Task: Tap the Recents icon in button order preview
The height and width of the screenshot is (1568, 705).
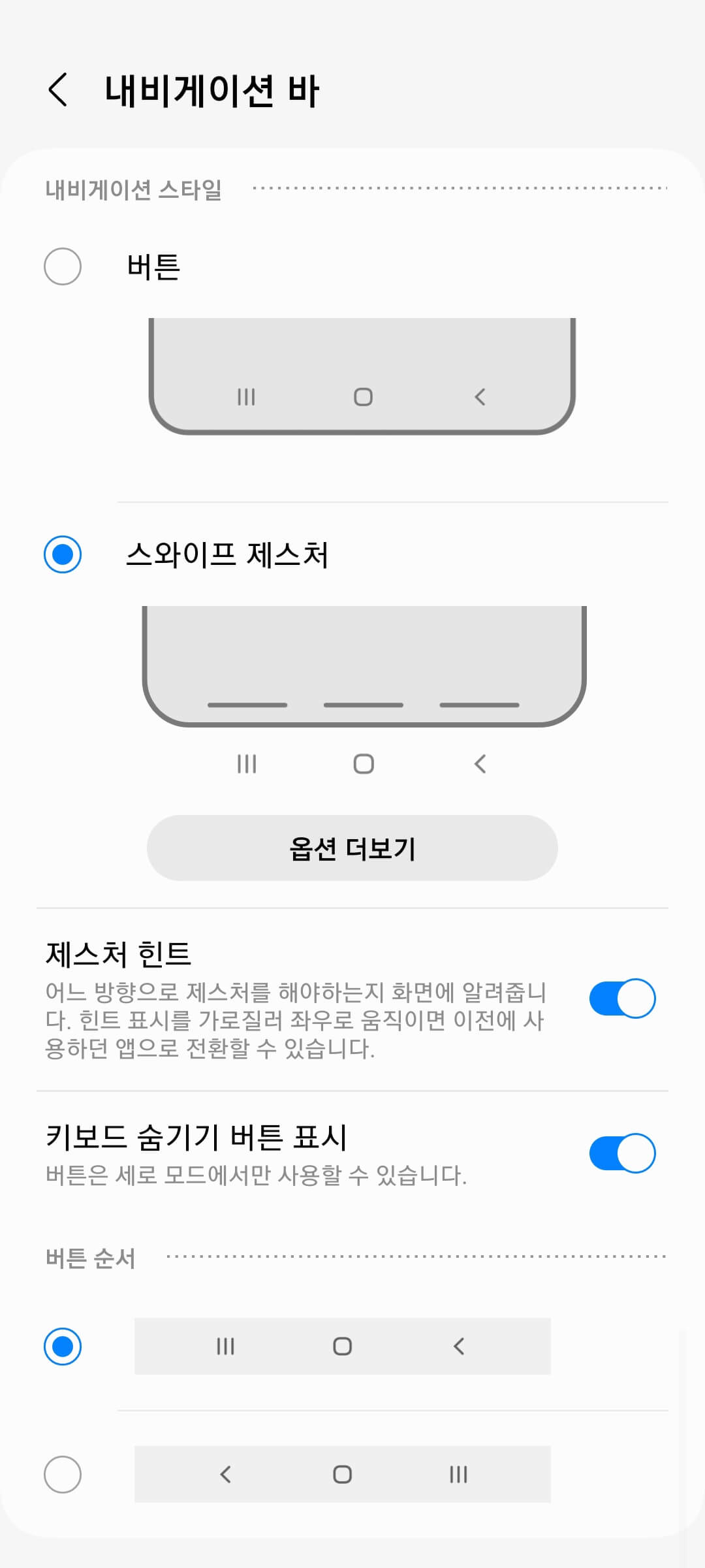Action: click(x=225, y=1347)
